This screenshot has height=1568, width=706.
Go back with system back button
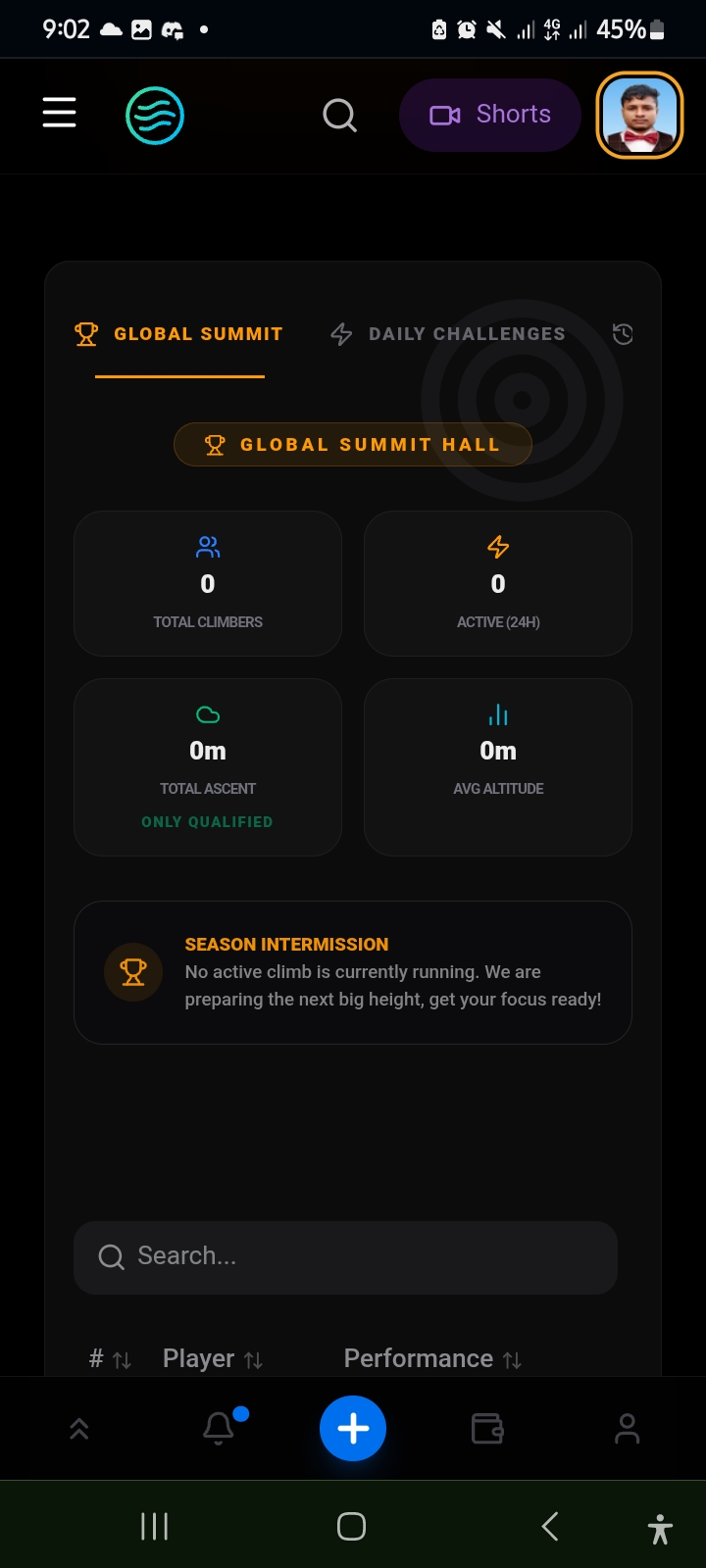(x=550, y=1526)
